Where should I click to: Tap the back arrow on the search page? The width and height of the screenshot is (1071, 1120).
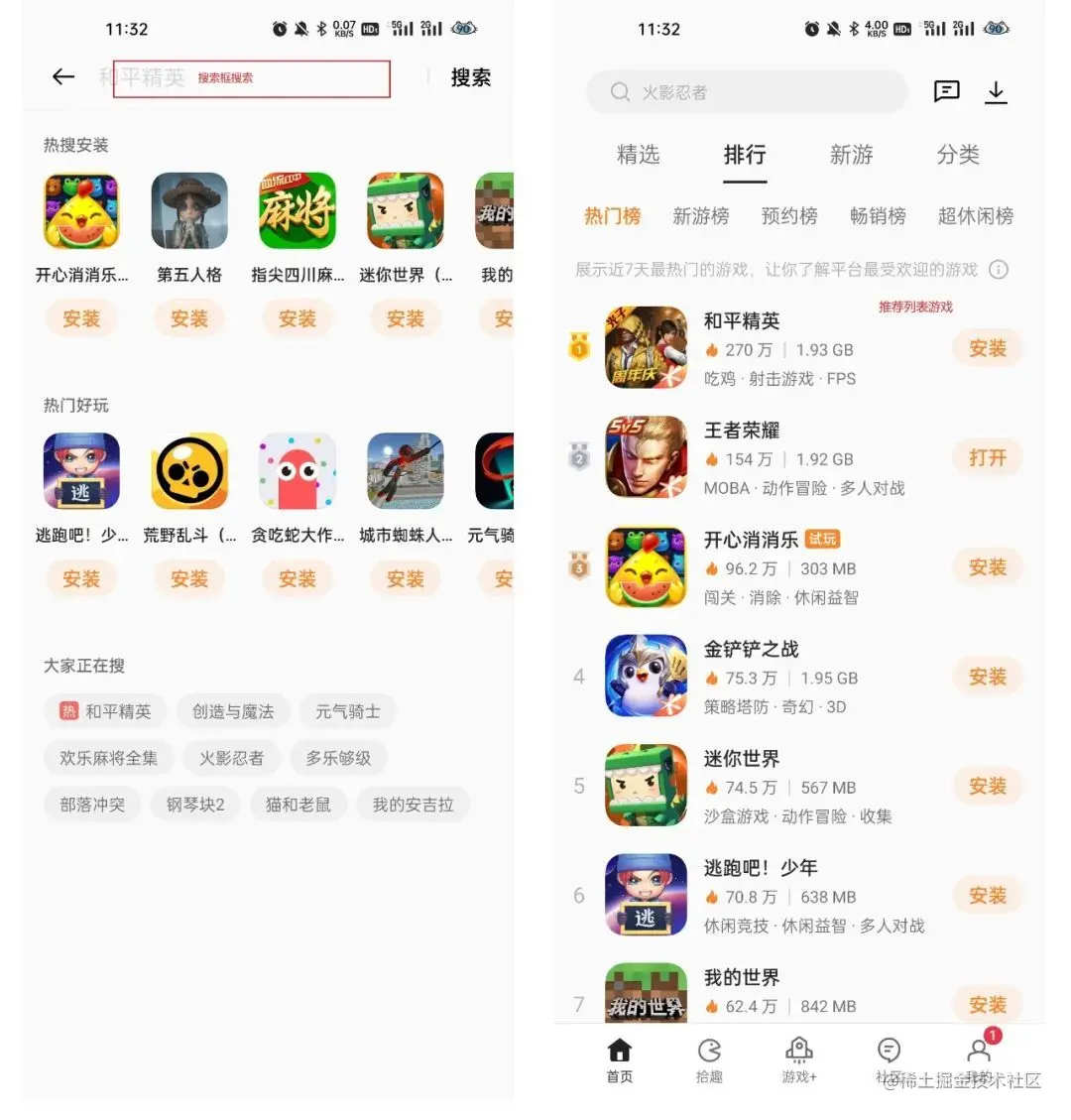tap(62, 76)
